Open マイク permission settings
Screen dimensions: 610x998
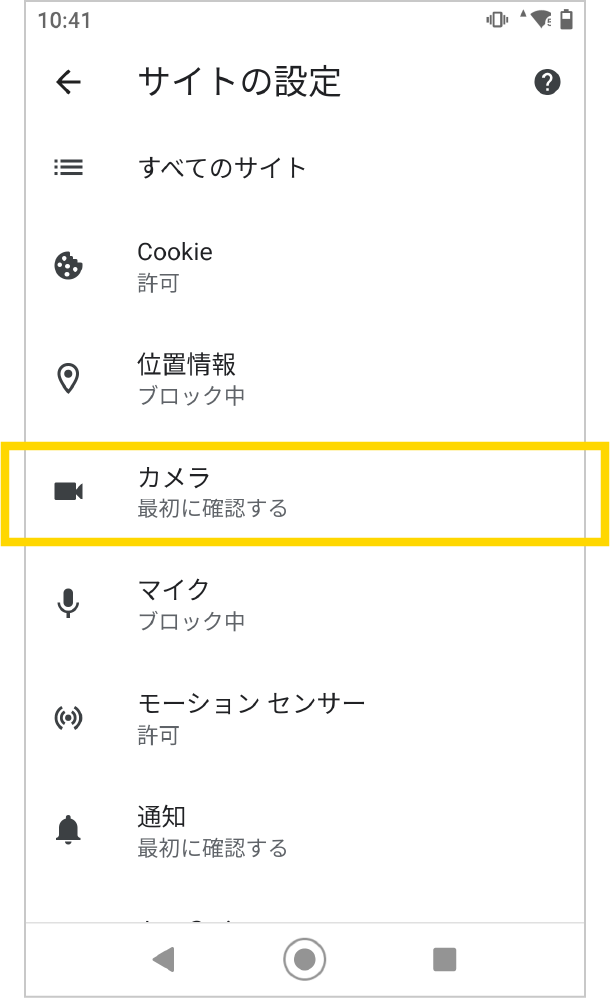tap(305, 605)
